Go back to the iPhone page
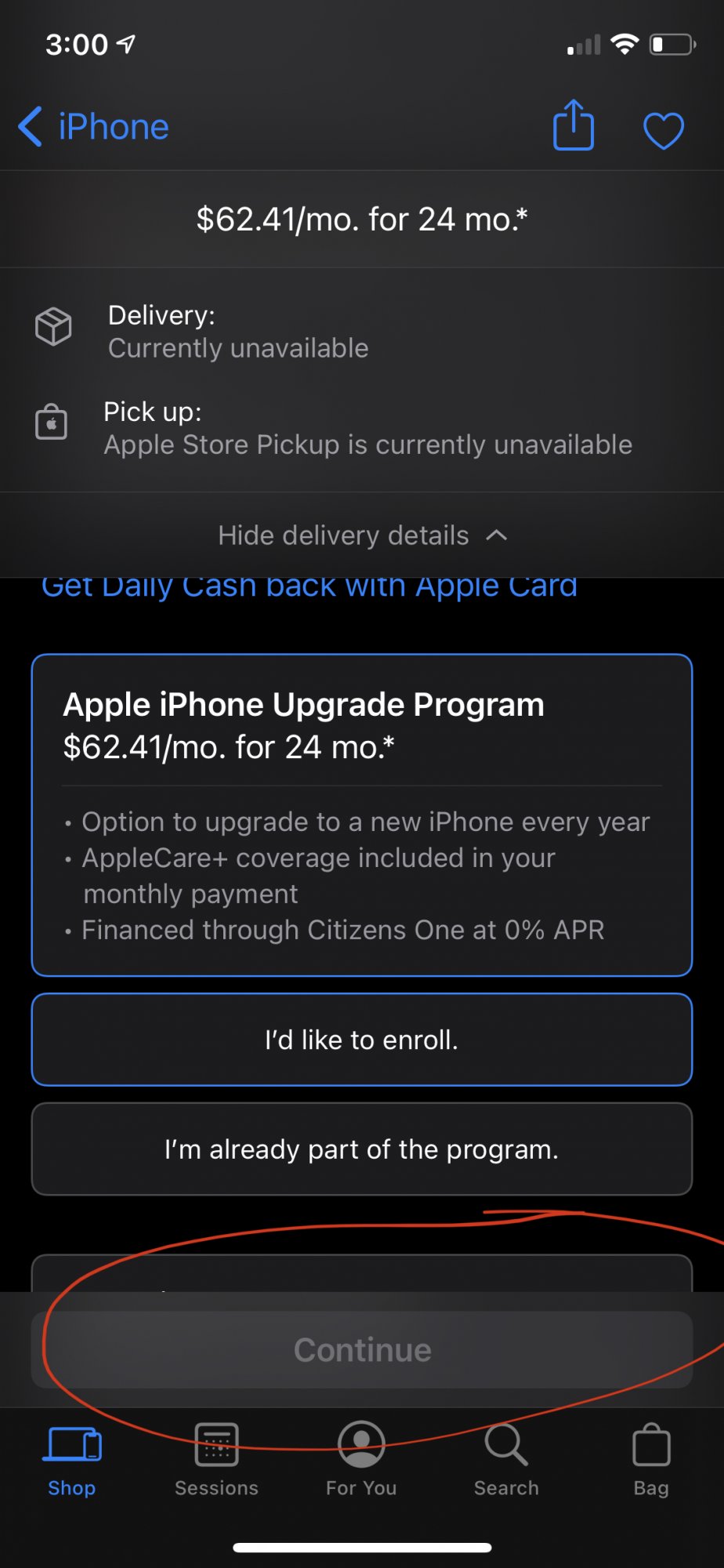The height and width of the screenshot is (1568, 724). click(x=93, y=127)
